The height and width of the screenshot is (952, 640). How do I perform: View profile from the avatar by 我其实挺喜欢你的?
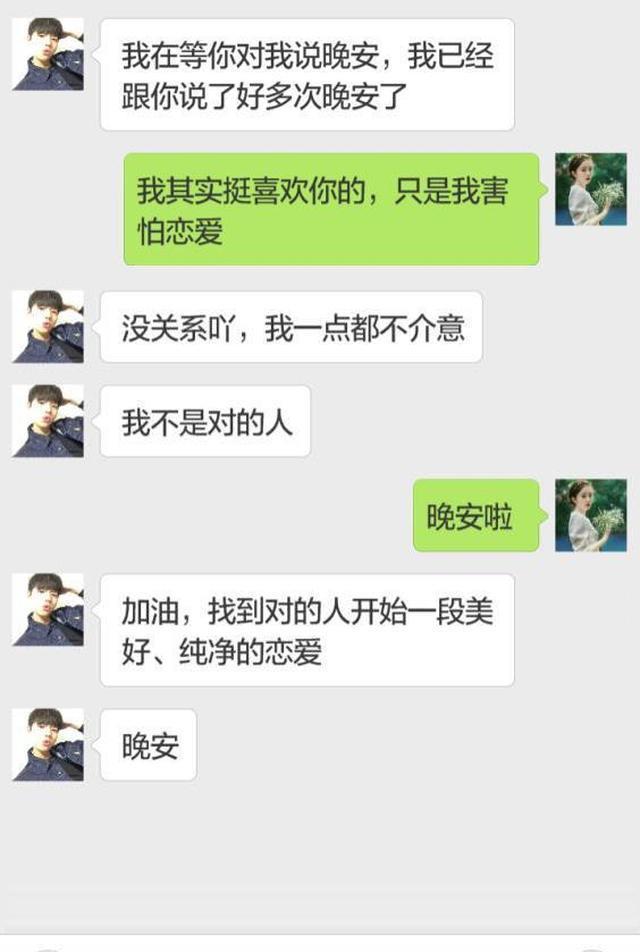(x=590, y=189)
